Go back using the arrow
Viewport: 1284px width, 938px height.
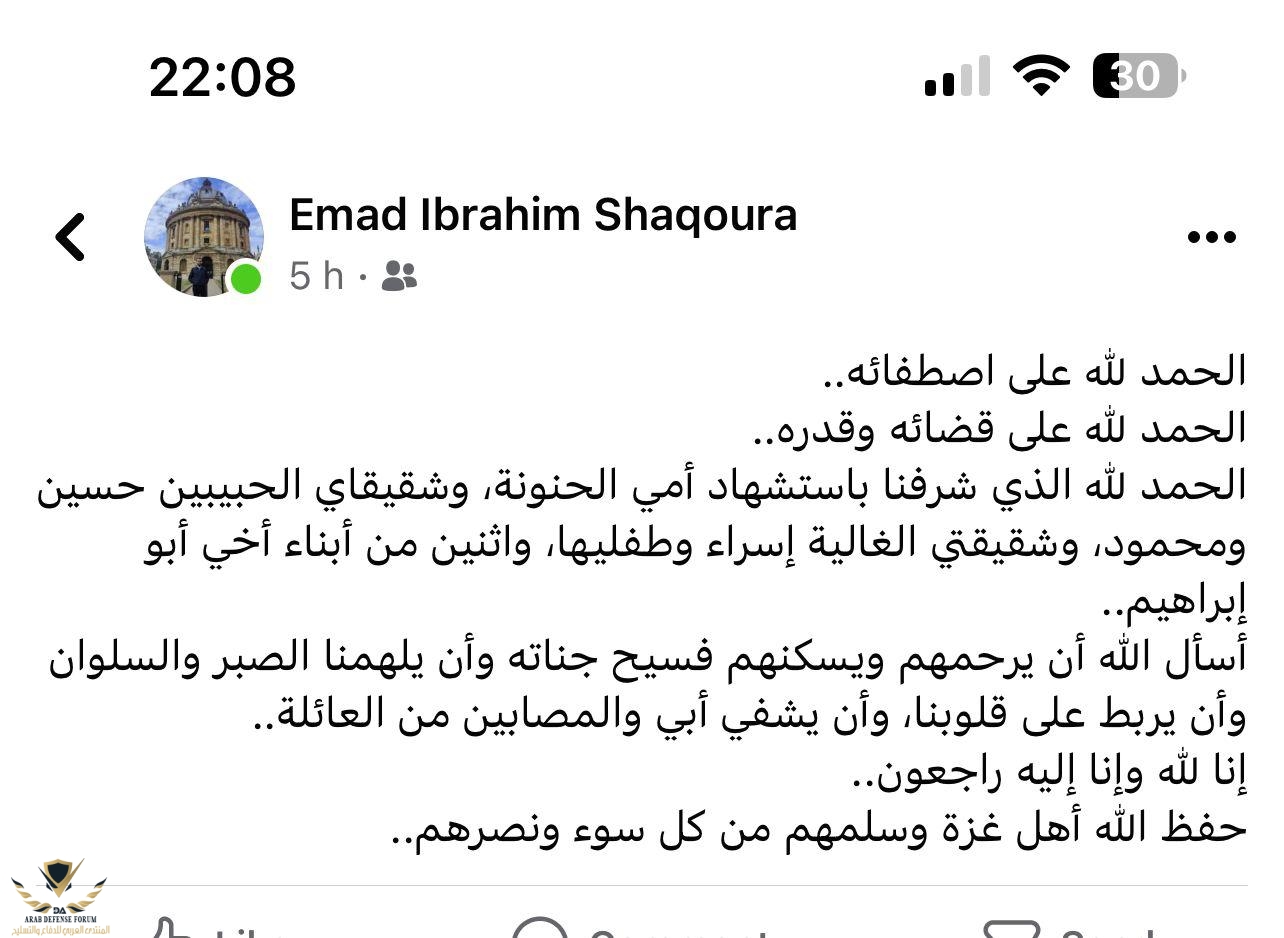click(70, 238)
